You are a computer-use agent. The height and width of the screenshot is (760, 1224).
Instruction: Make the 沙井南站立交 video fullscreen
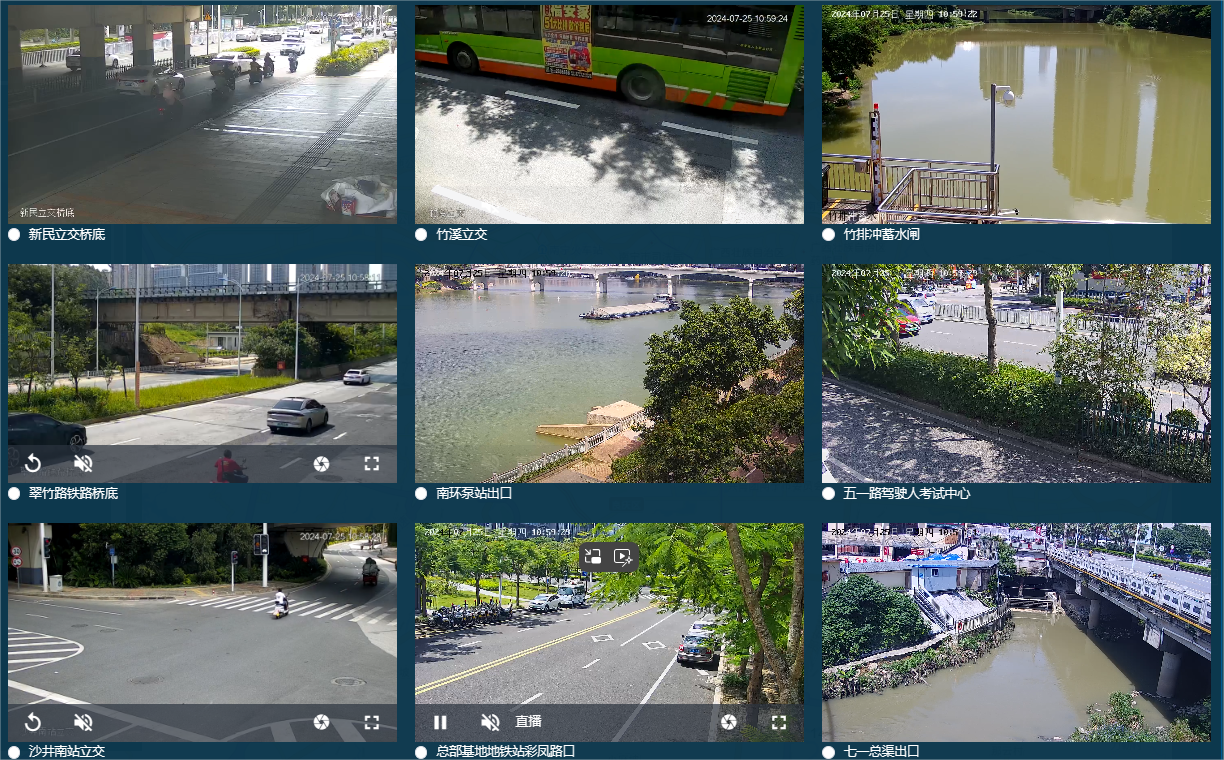click(372, 722)
